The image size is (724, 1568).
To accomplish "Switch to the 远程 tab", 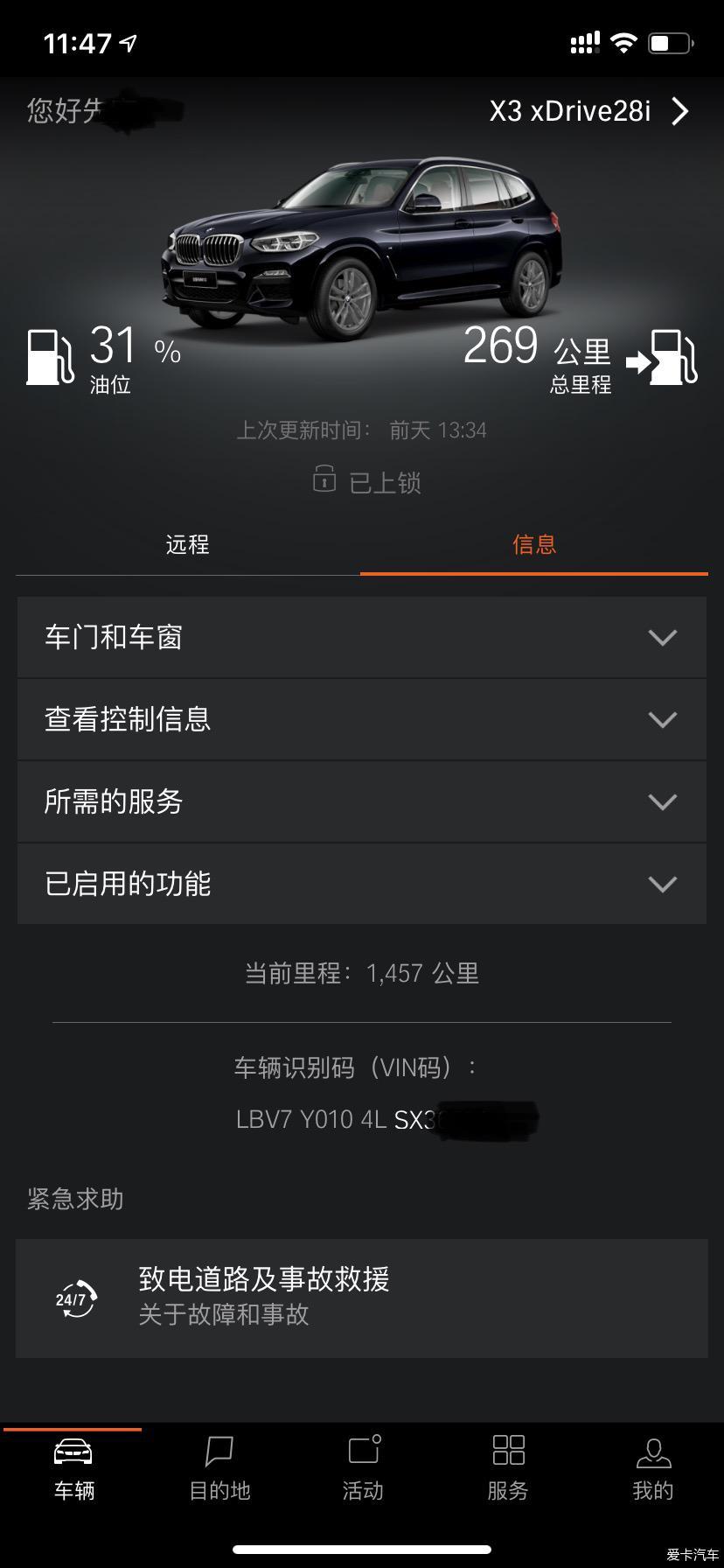I will [x=187, y=544].
